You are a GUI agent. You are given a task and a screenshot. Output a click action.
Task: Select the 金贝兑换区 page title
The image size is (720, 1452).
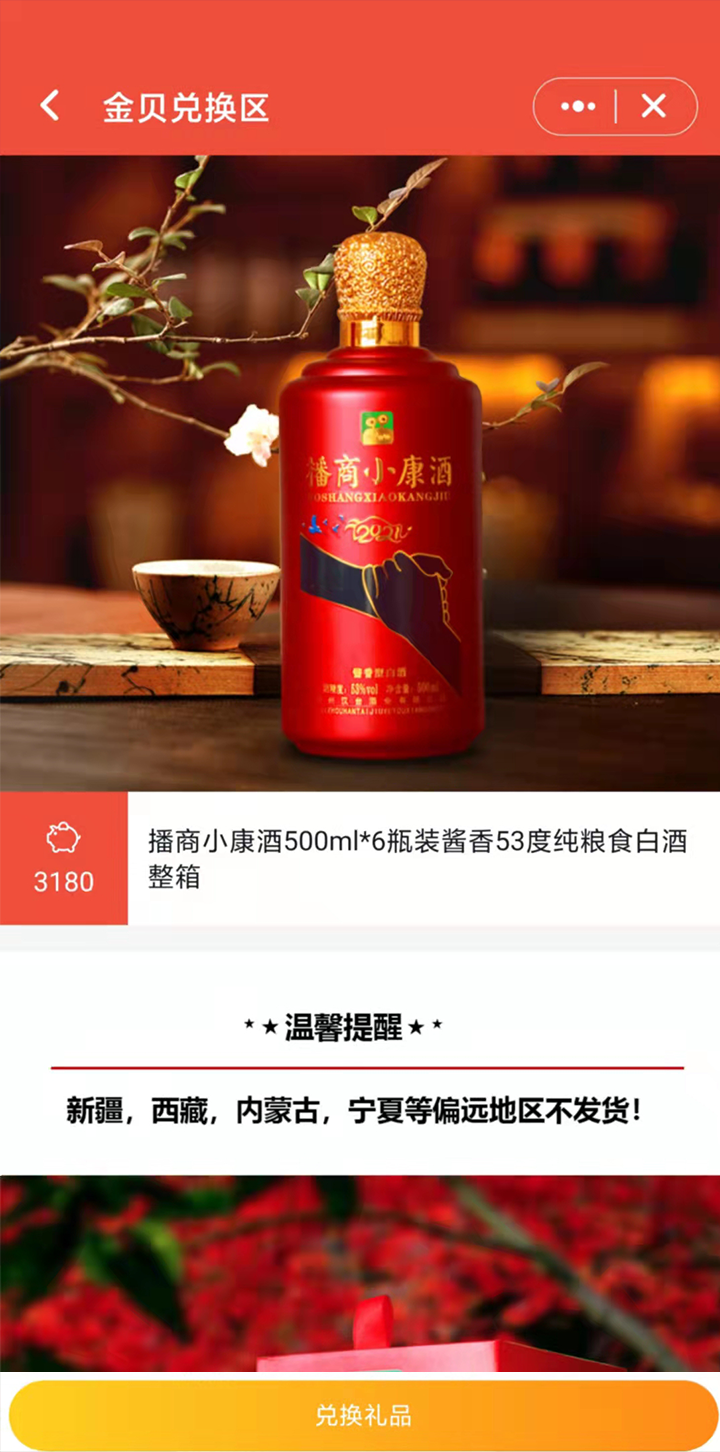[x=185, y=106]
